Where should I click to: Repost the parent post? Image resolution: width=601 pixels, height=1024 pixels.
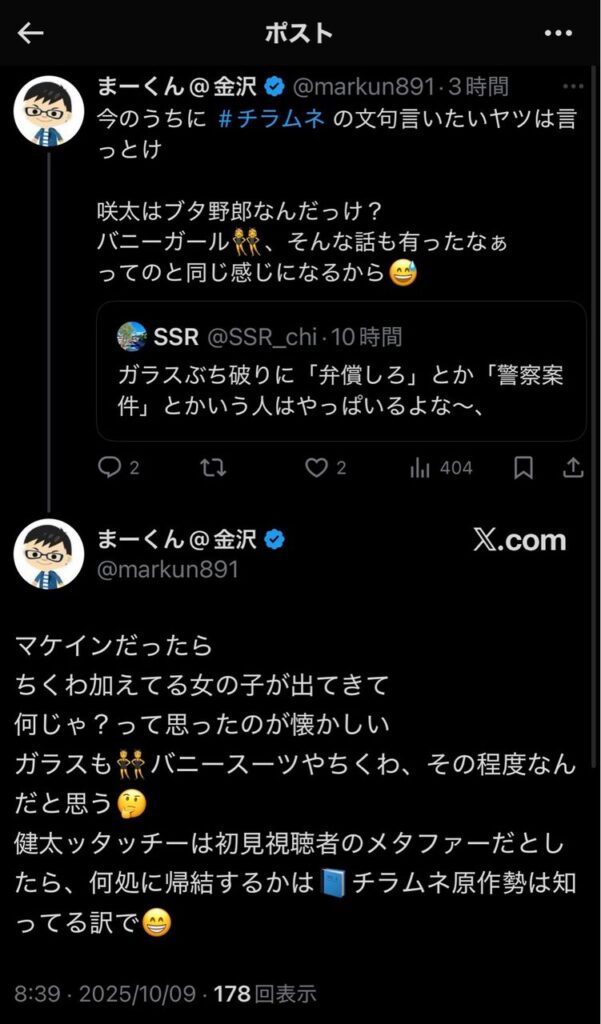coord(213,467)
